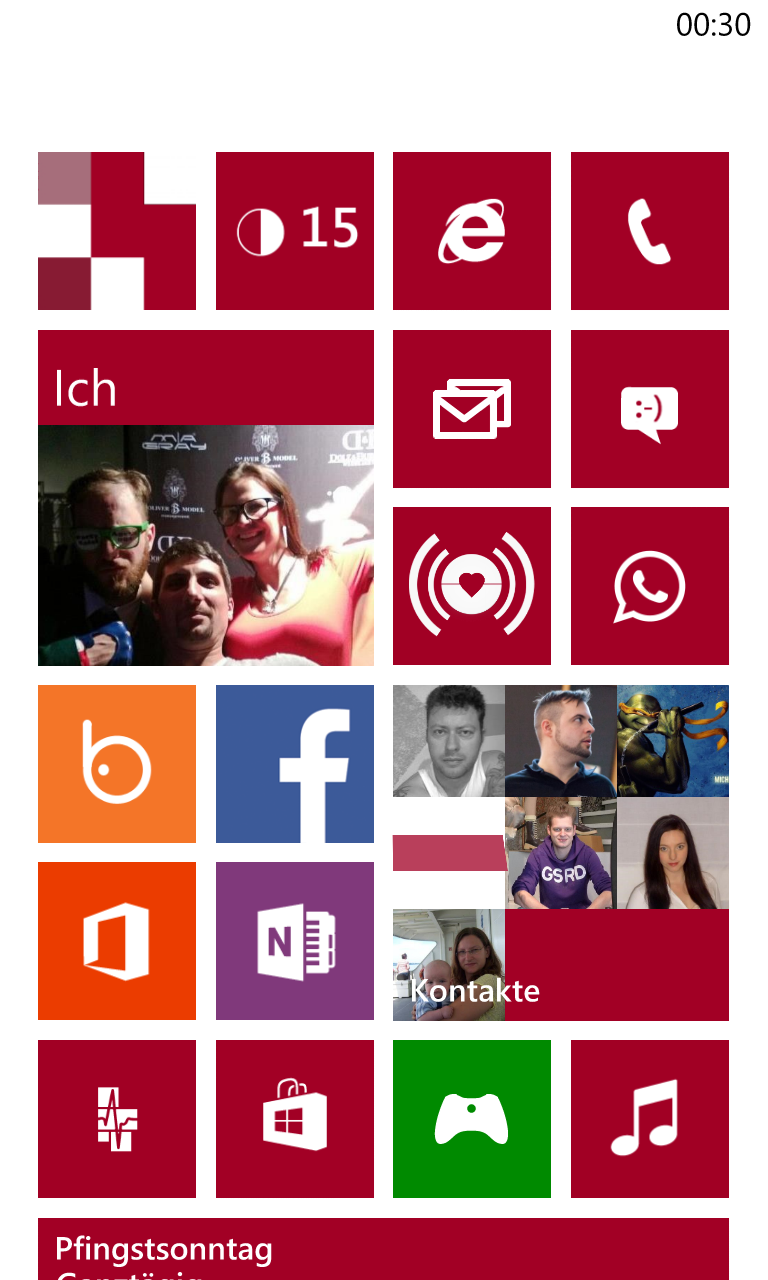Image resolution: width=768 pixels, height=1280 pixels.
Task: Open OneNote
Action: tap(295, 941)
